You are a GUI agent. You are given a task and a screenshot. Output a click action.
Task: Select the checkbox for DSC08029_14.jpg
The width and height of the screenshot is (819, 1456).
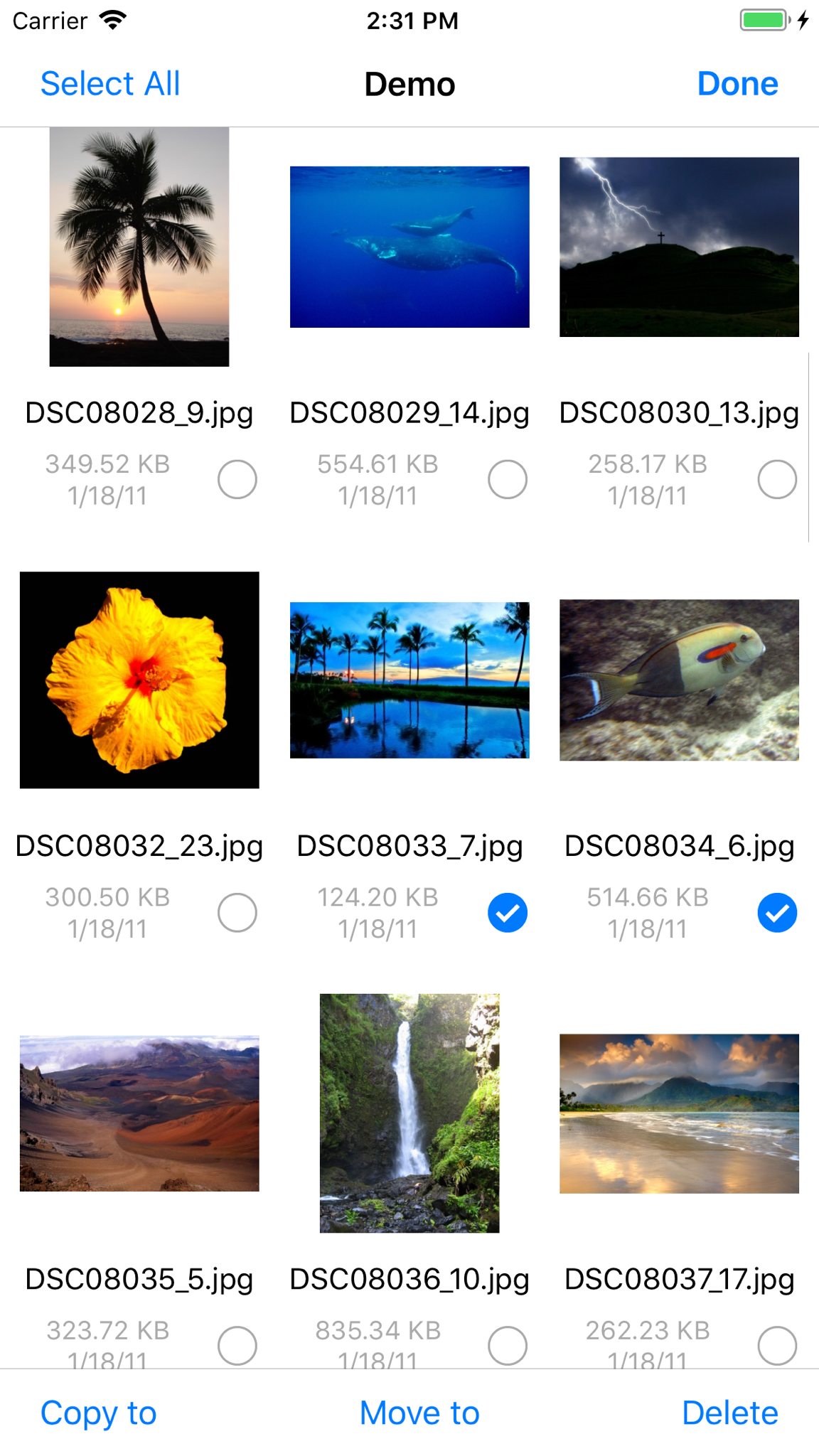pyautogui.click(x=508, y=479)
